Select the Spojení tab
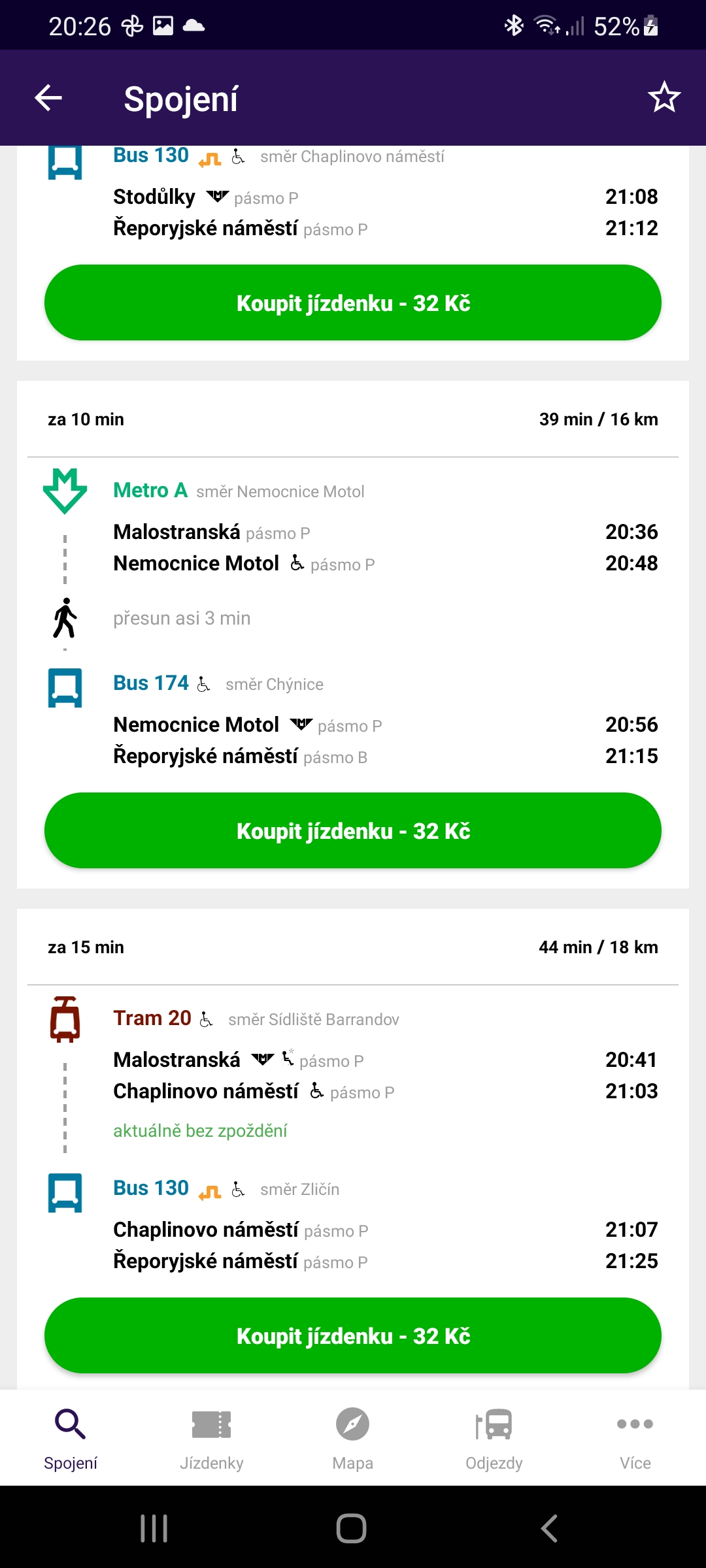This screenshot has height=1568, width=706. tap(71, 1437)
